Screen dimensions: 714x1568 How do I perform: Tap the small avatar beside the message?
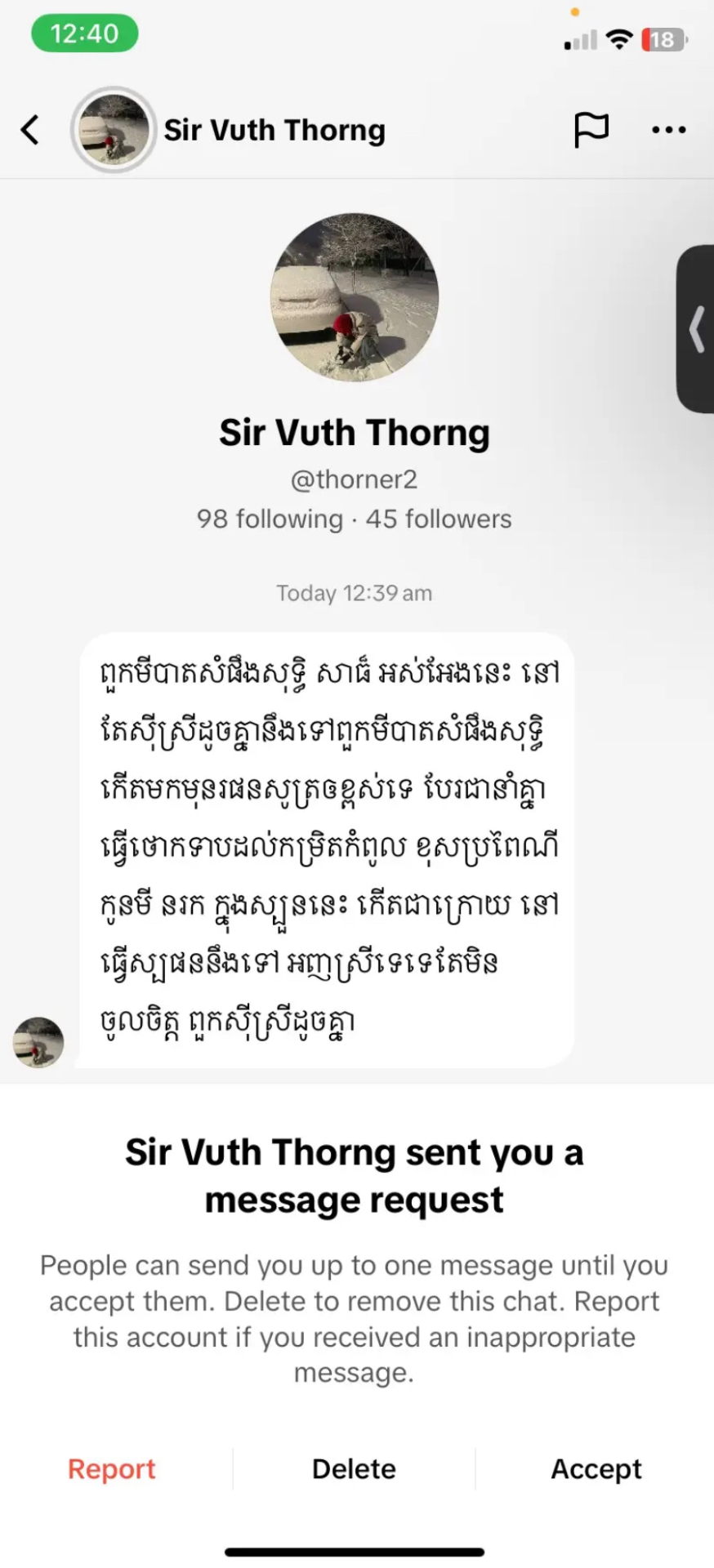pyautogui.click(x=38, y=1042)
